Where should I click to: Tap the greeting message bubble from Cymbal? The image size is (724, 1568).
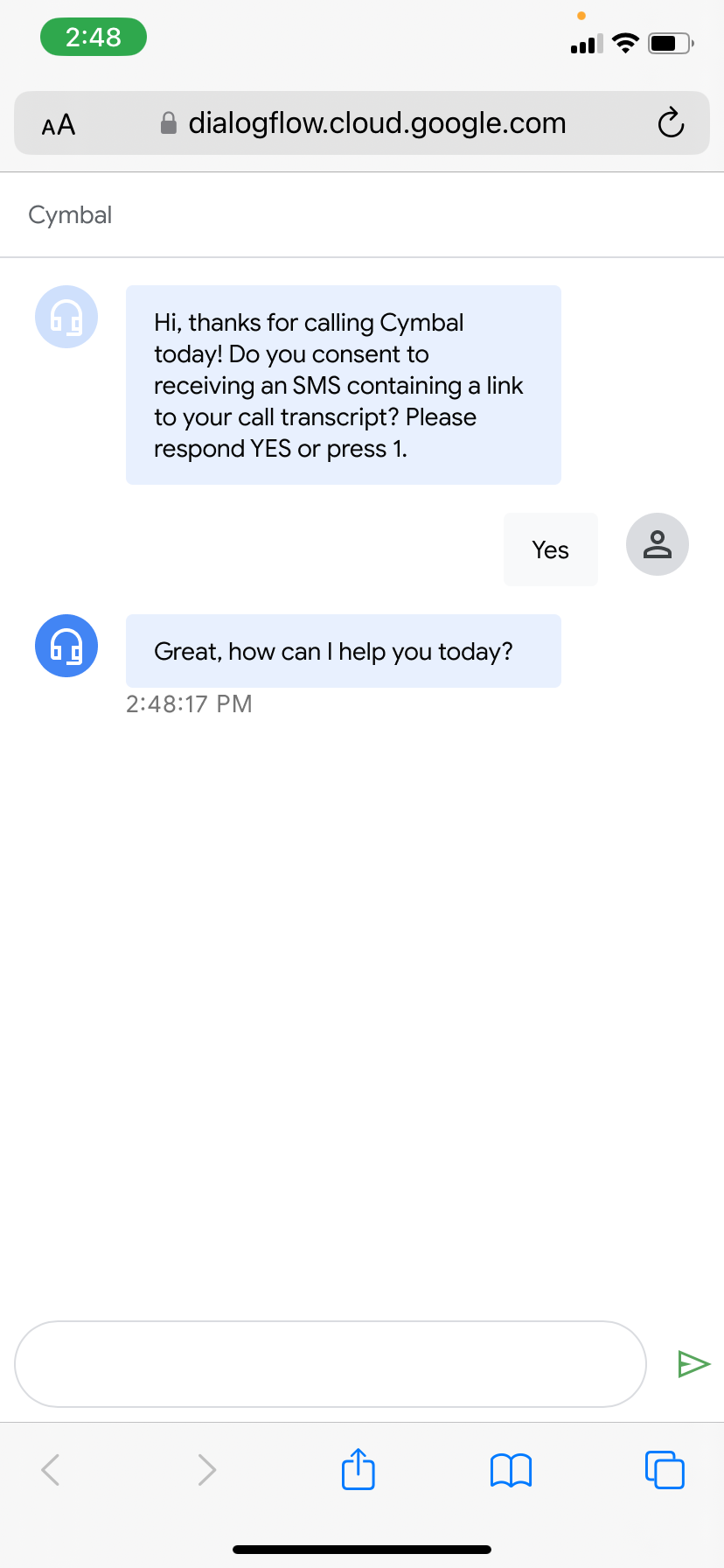tap(343, 384)
